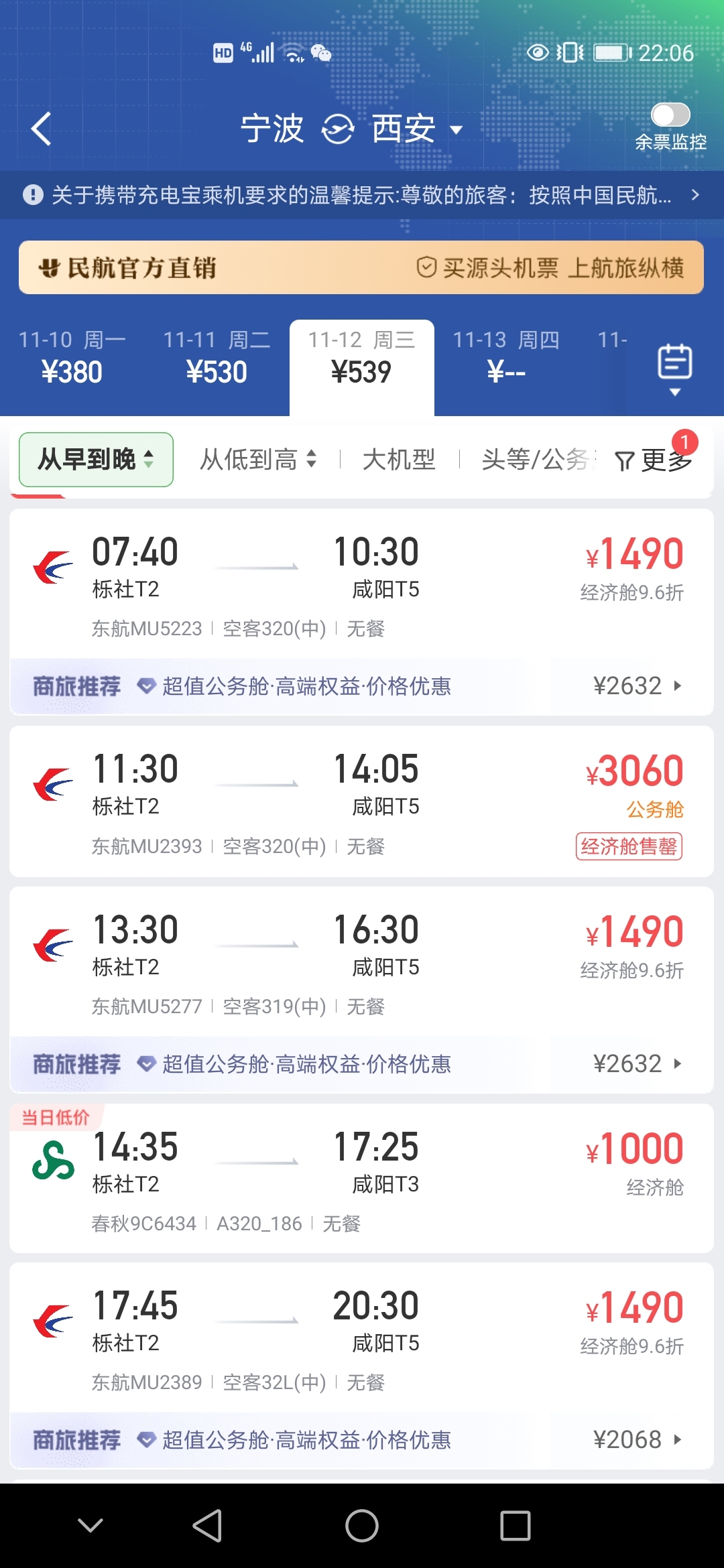The image size is (724, 1568).
Task: Go back using the top-left arrow
Action: click(42, 129)
